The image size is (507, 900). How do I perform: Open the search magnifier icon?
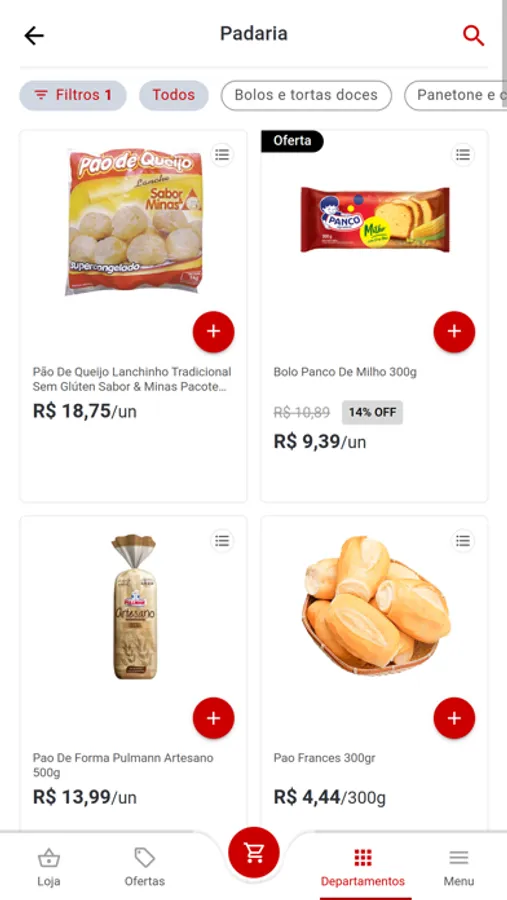tap(473, 36)
